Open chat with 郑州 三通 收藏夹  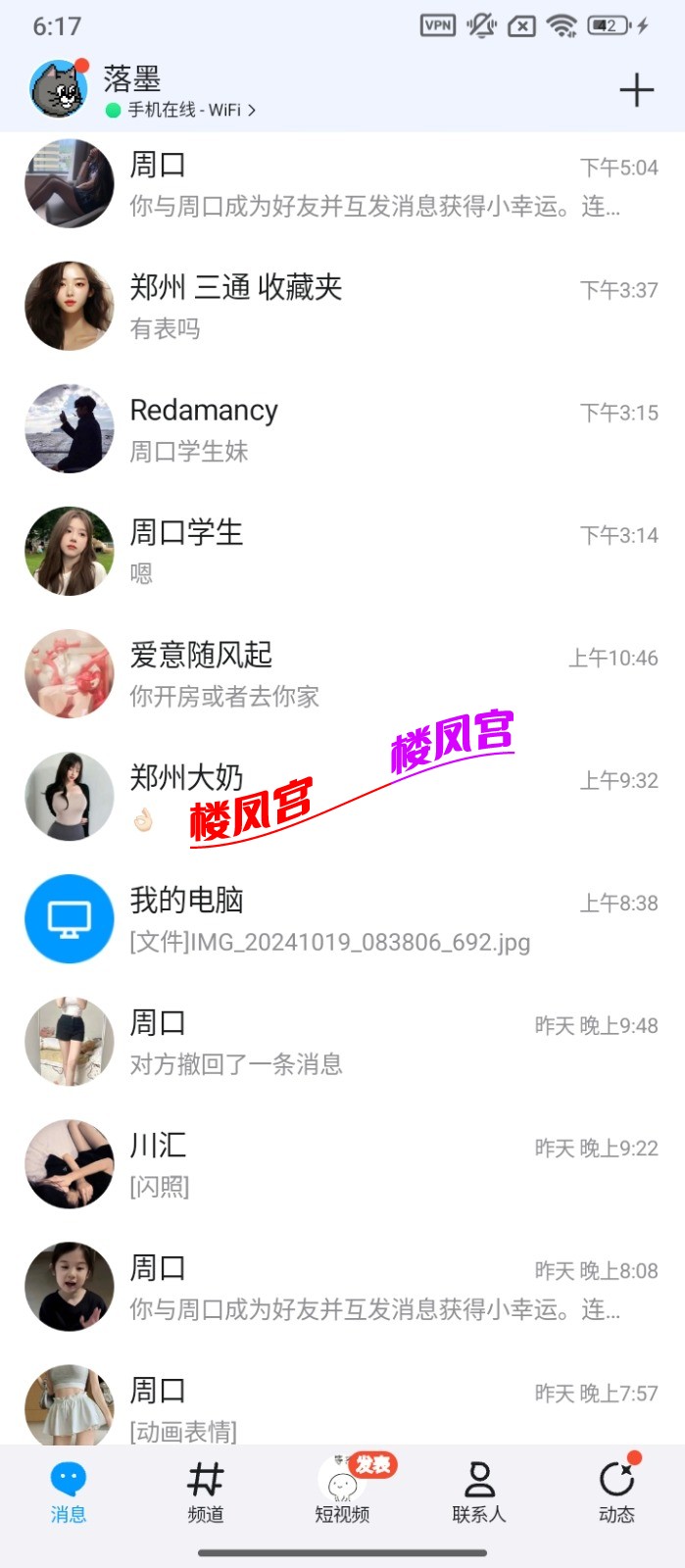(343, 307)
